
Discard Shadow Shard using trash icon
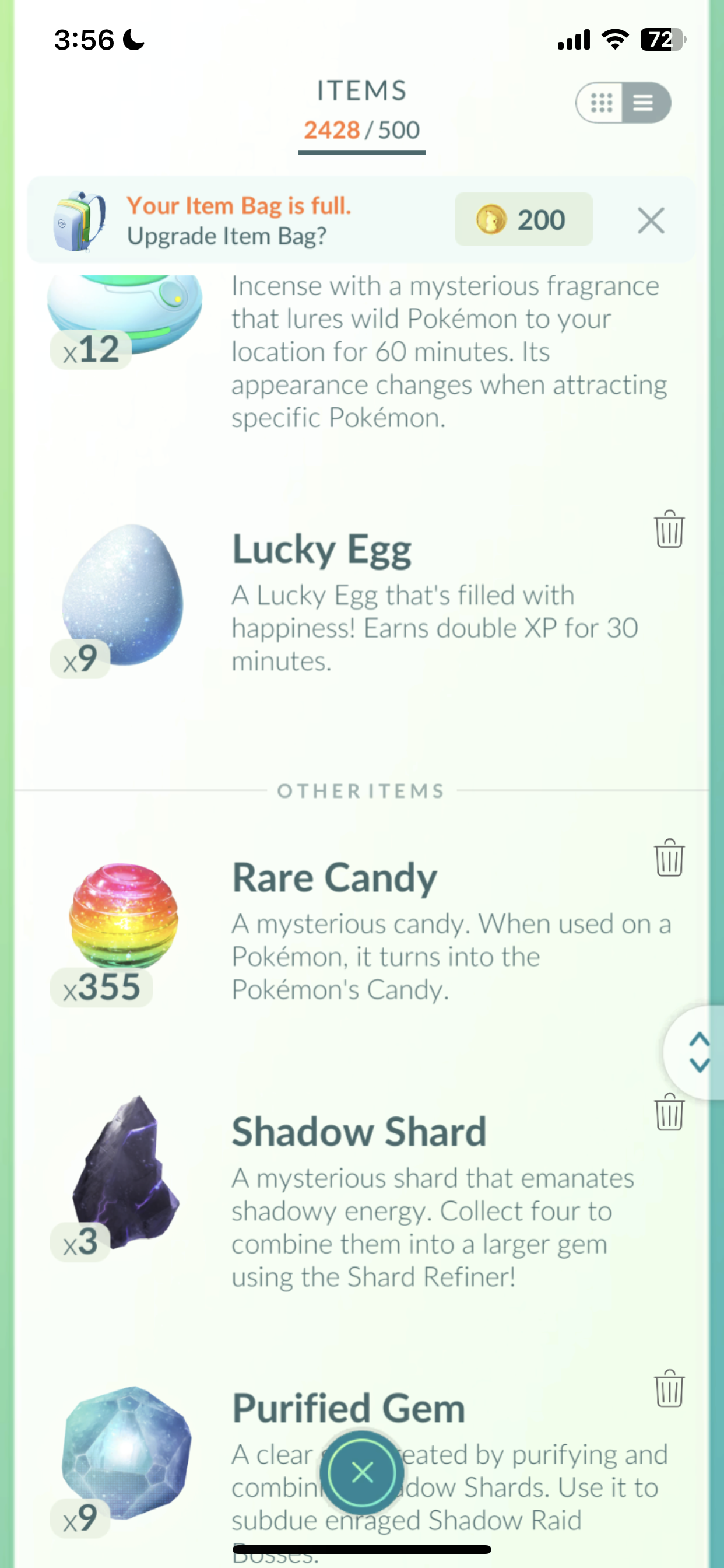[669, 1112]
